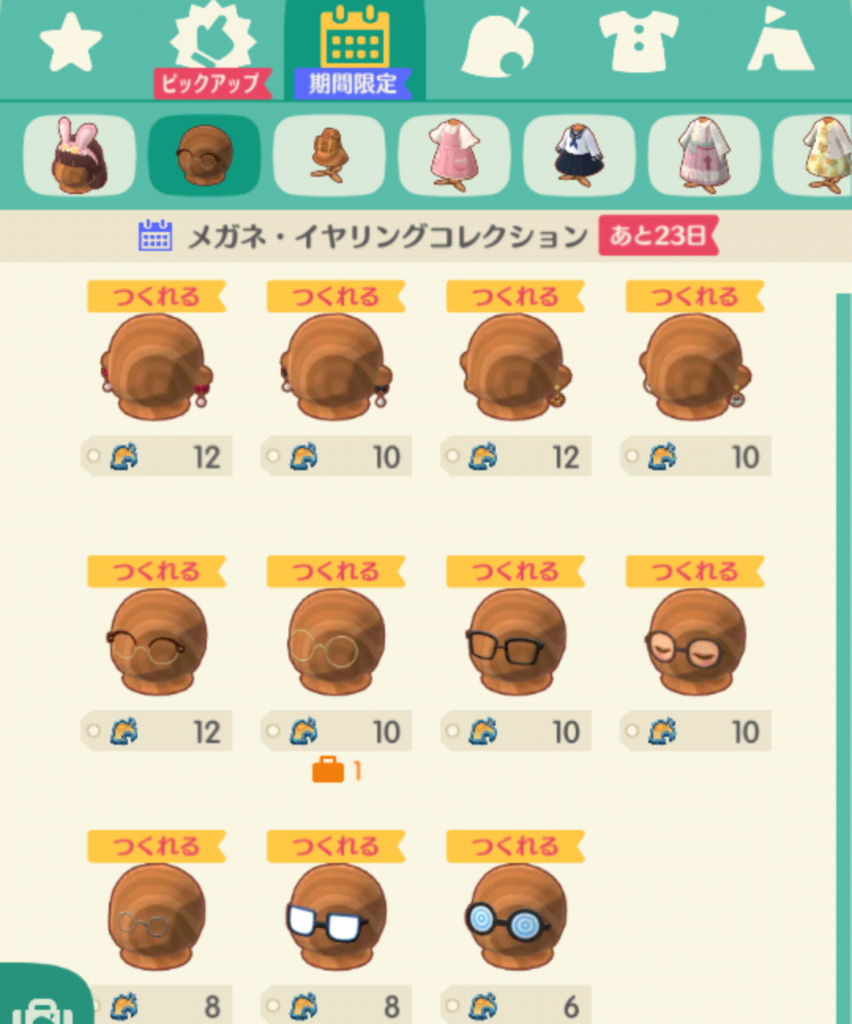Viewport: 852px width, 1024px height.
Task: Select the blue swirl glasses costing 6
Action: coord(515,917)
